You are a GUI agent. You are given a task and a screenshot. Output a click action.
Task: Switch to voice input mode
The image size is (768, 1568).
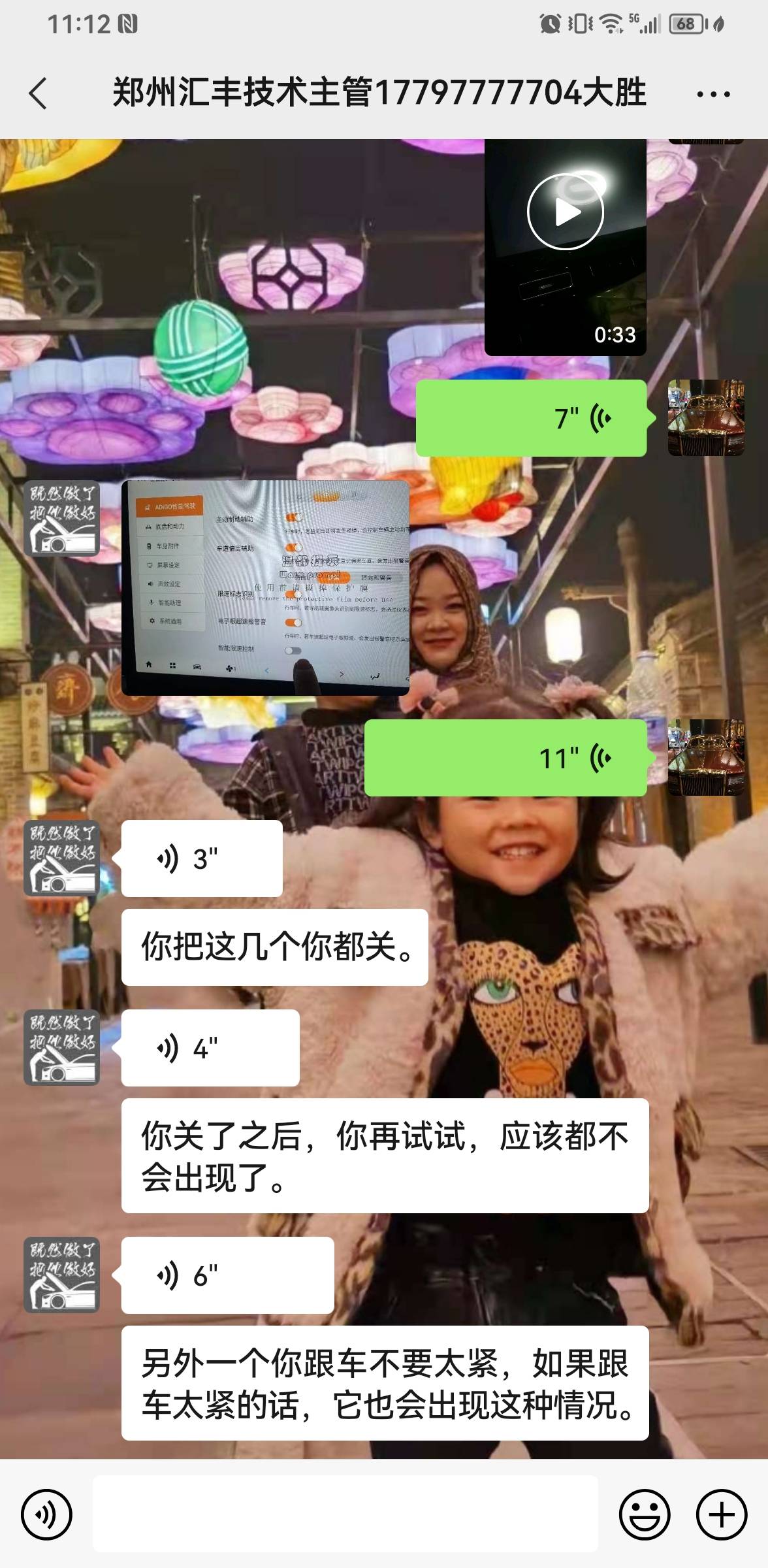coord(46,1514)
